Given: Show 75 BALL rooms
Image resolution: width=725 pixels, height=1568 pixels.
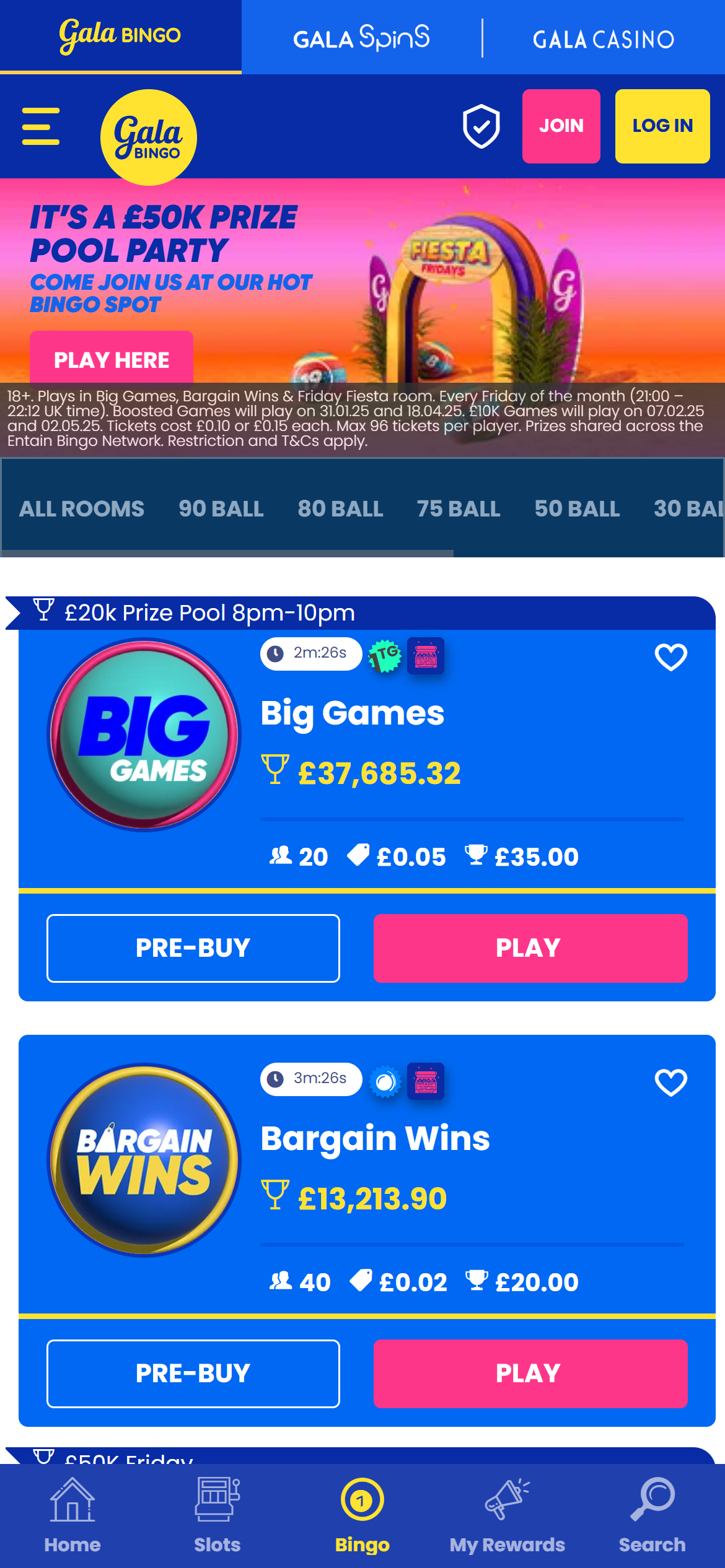Looking at the screenshot, I should (459, 508).
